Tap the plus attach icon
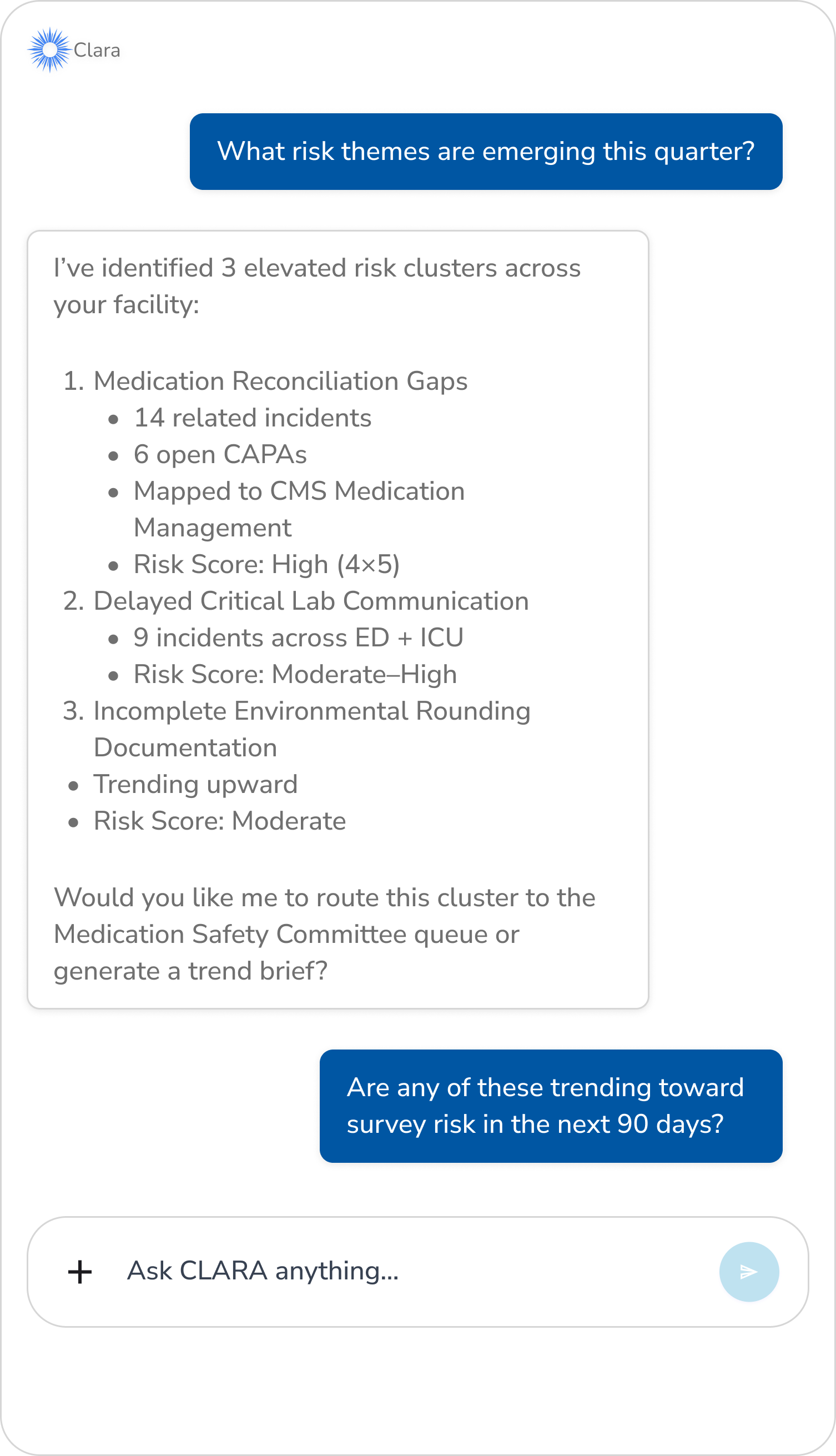 pyautogui.click(x=80, y=1272)
